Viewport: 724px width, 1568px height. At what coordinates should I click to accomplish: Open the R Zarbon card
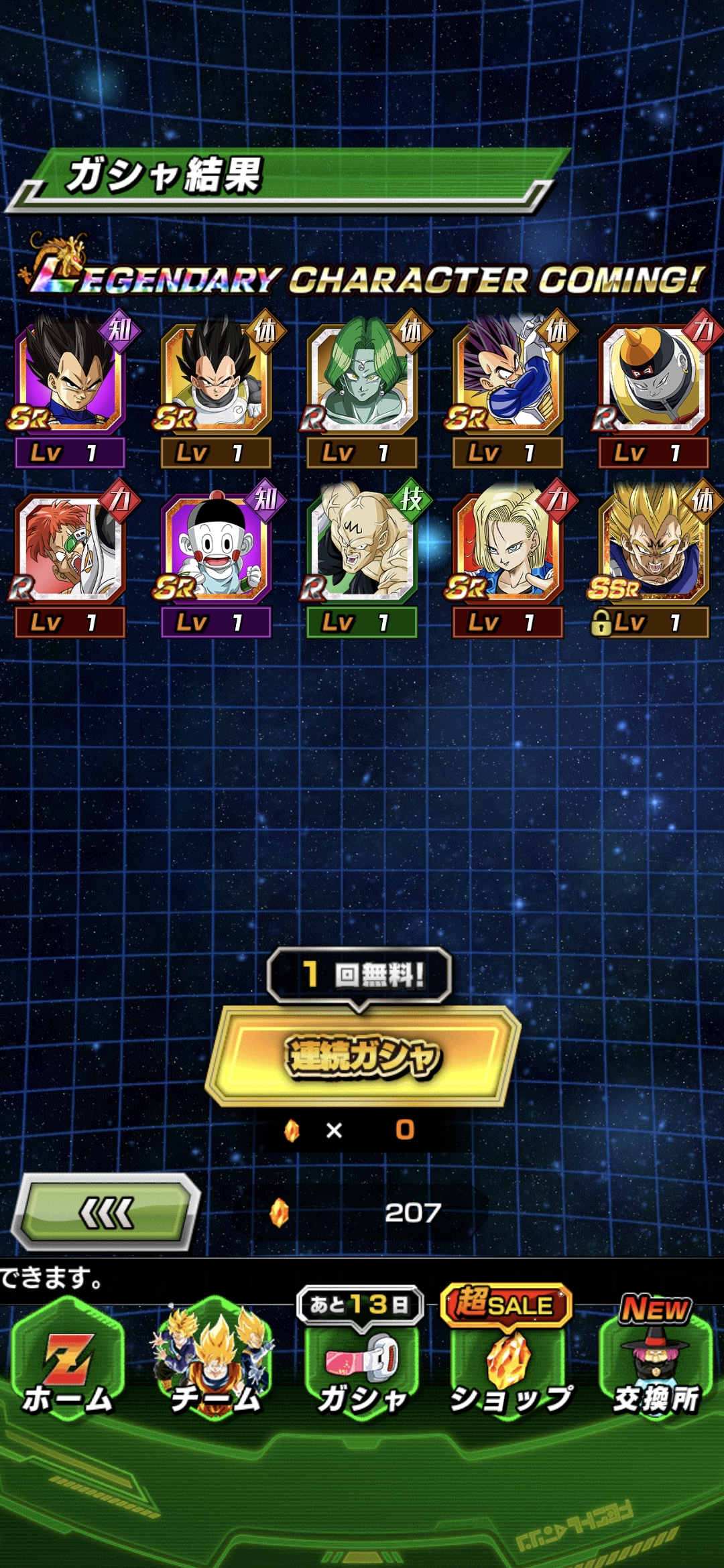(362, 379)
